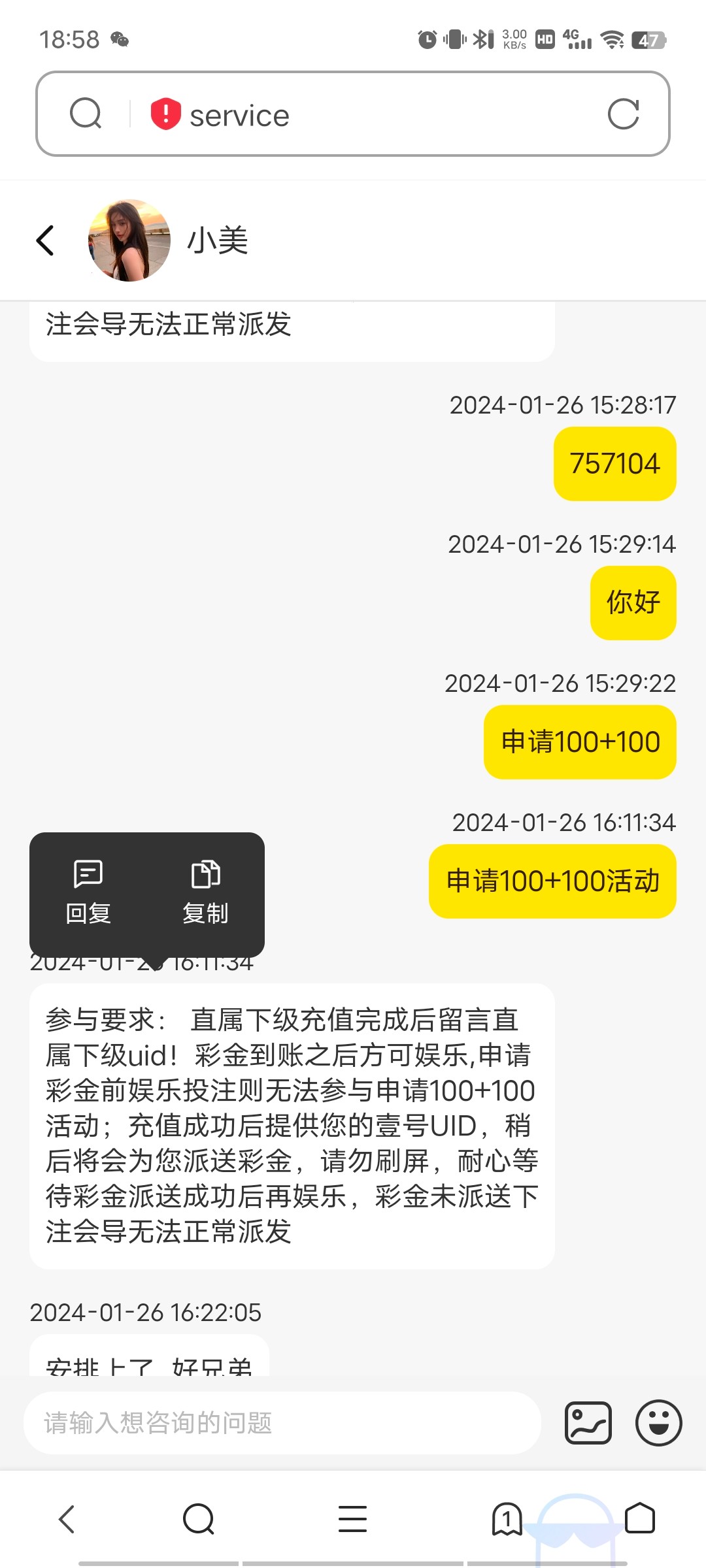
Task: Attach a picture to the chat
Action: (588, 1422)
